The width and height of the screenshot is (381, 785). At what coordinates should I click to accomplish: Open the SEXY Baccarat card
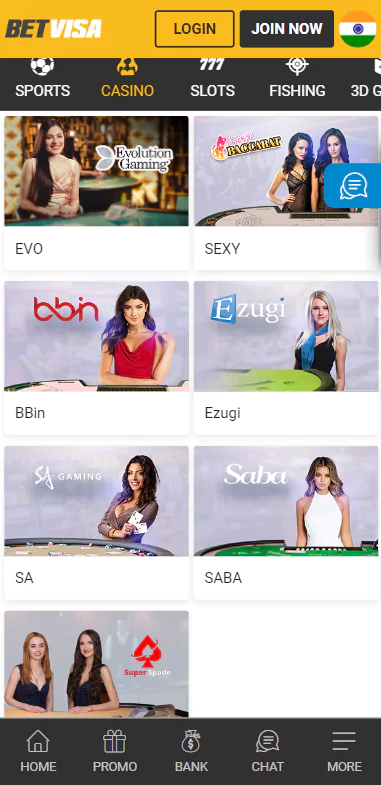(x=286, y=193)
